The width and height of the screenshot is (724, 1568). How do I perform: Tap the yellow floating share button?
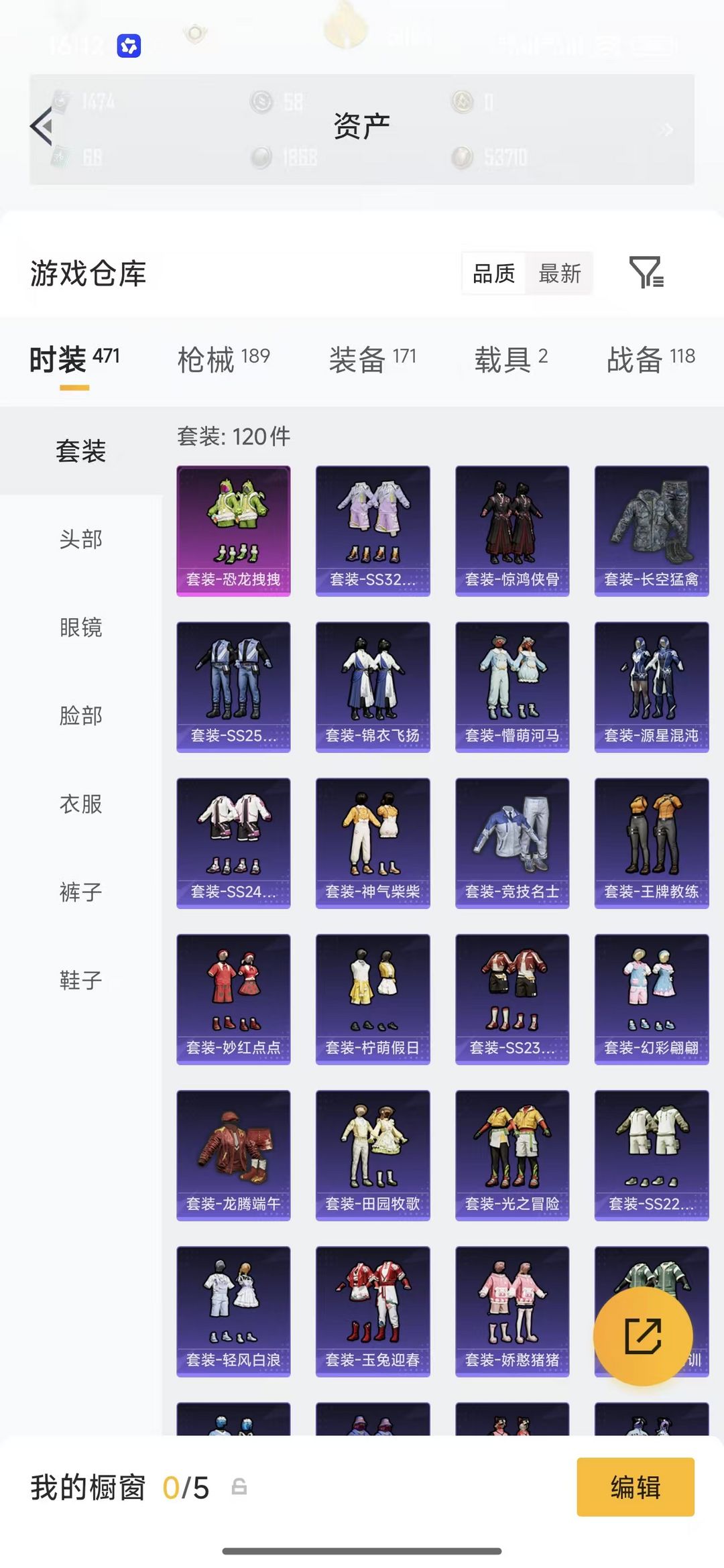click(643, 1336)
